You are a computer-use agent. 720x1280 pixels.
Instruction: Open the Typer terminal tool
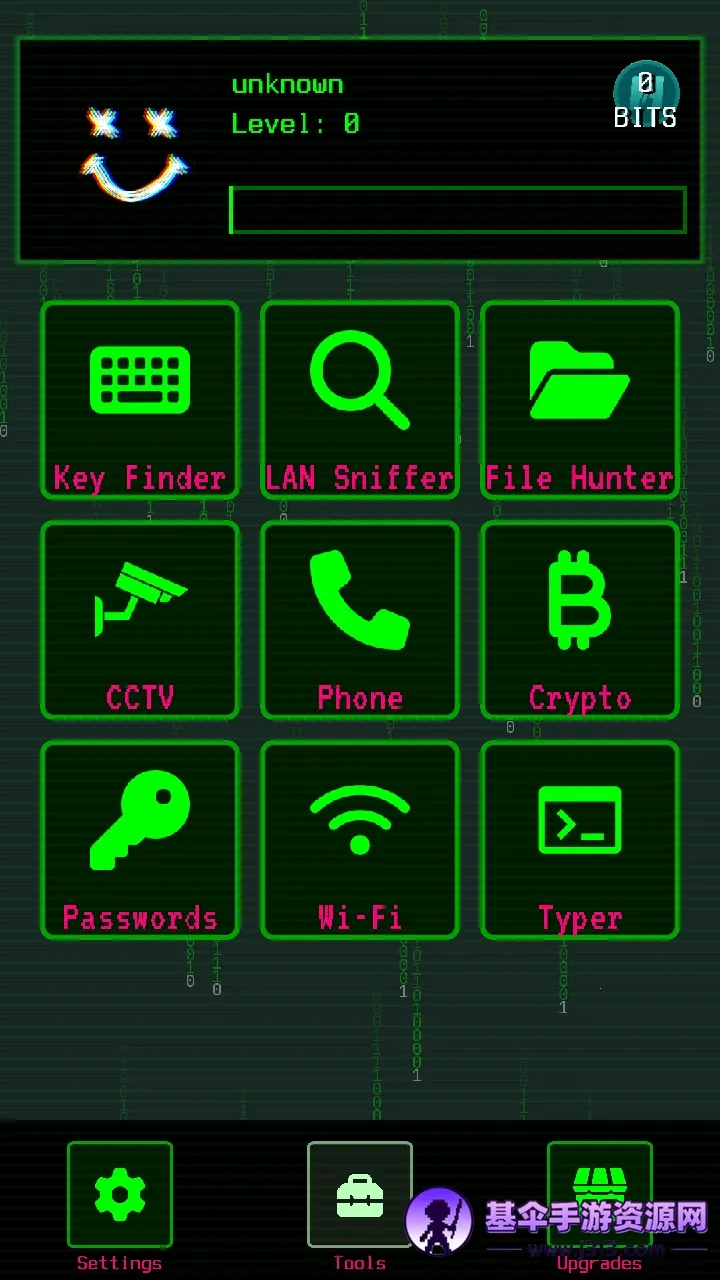pos(580,840)
